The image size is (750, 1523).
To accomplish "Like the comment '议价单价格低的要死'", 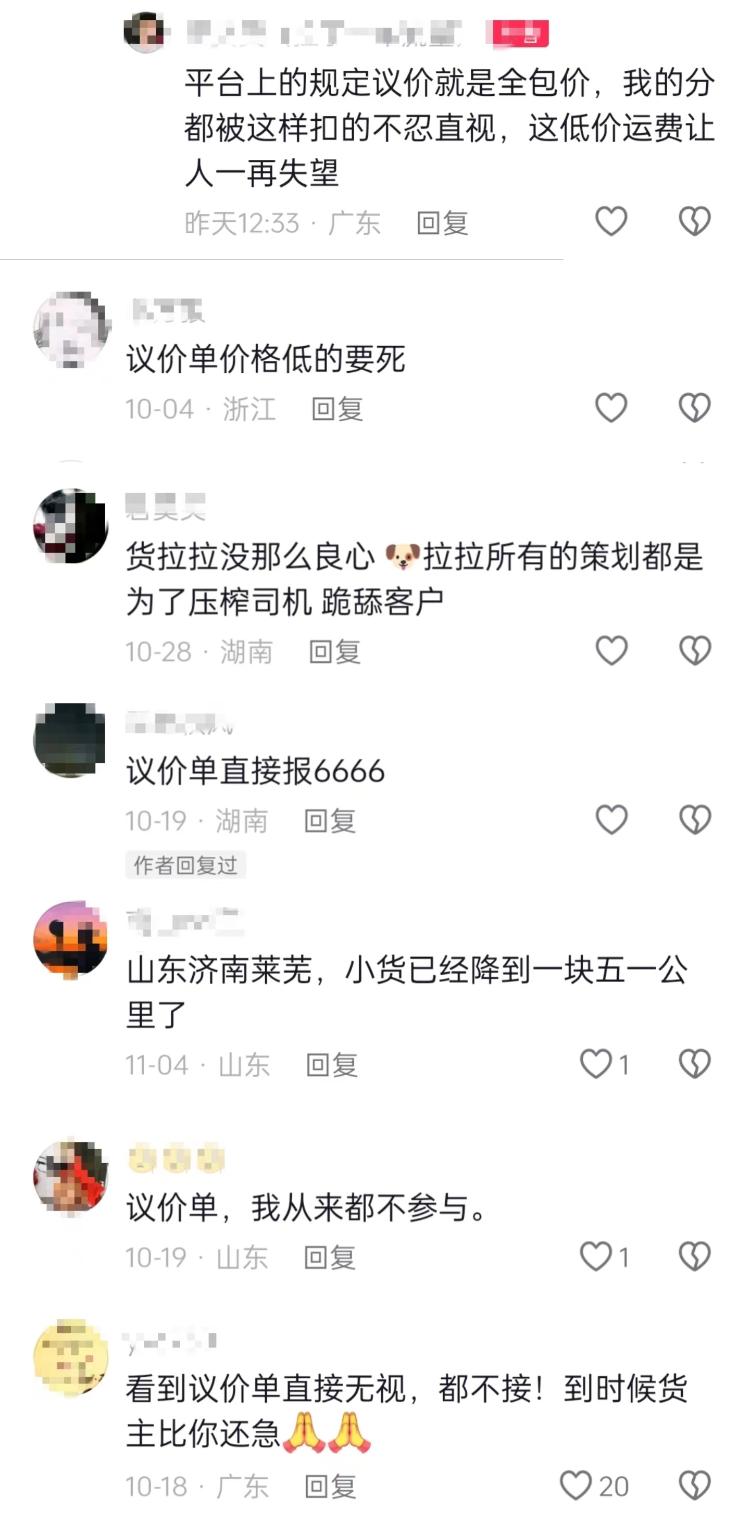I will pos(611,408).
